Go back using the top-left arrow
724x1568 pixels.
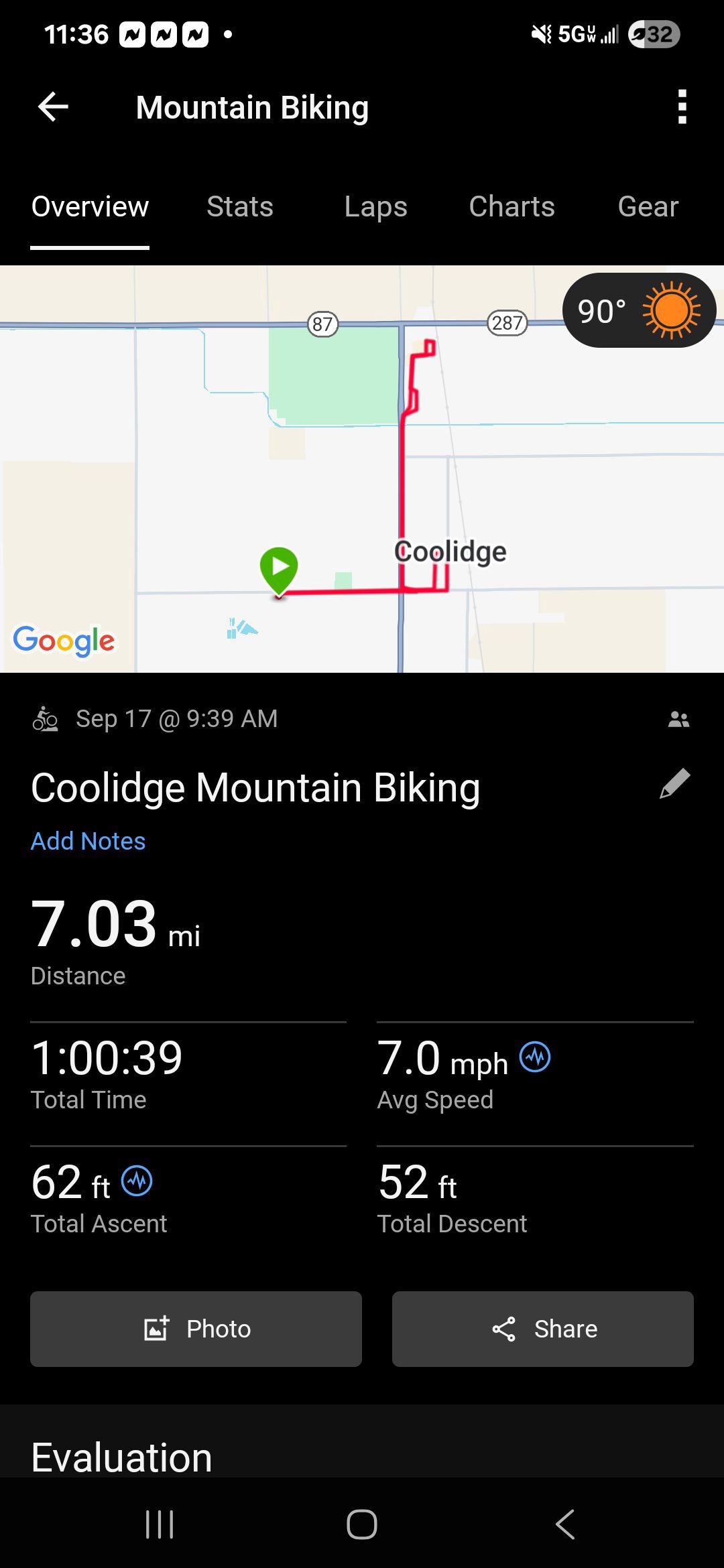54,107
